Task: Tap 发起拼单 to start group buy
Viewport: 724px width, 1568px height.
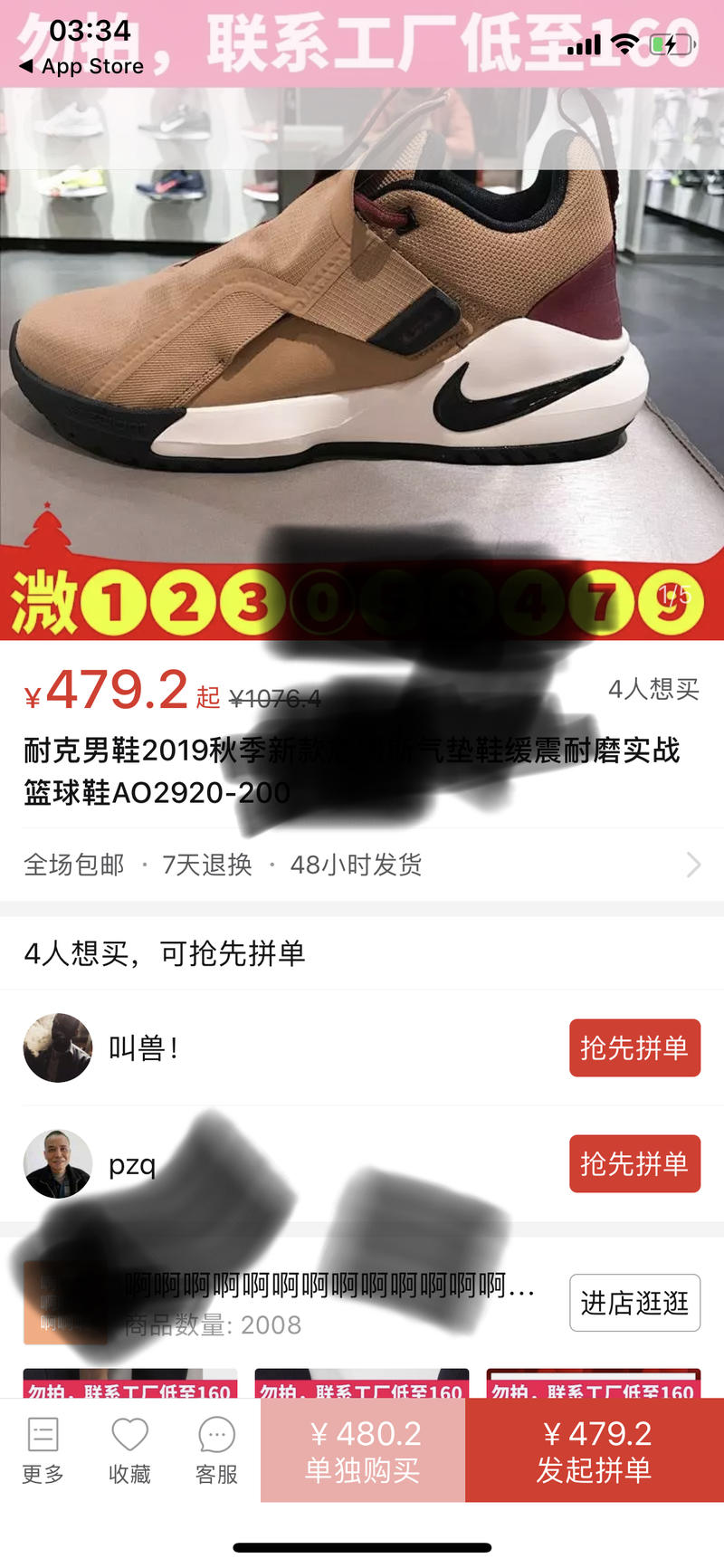Action: (x=594, y=1448)
